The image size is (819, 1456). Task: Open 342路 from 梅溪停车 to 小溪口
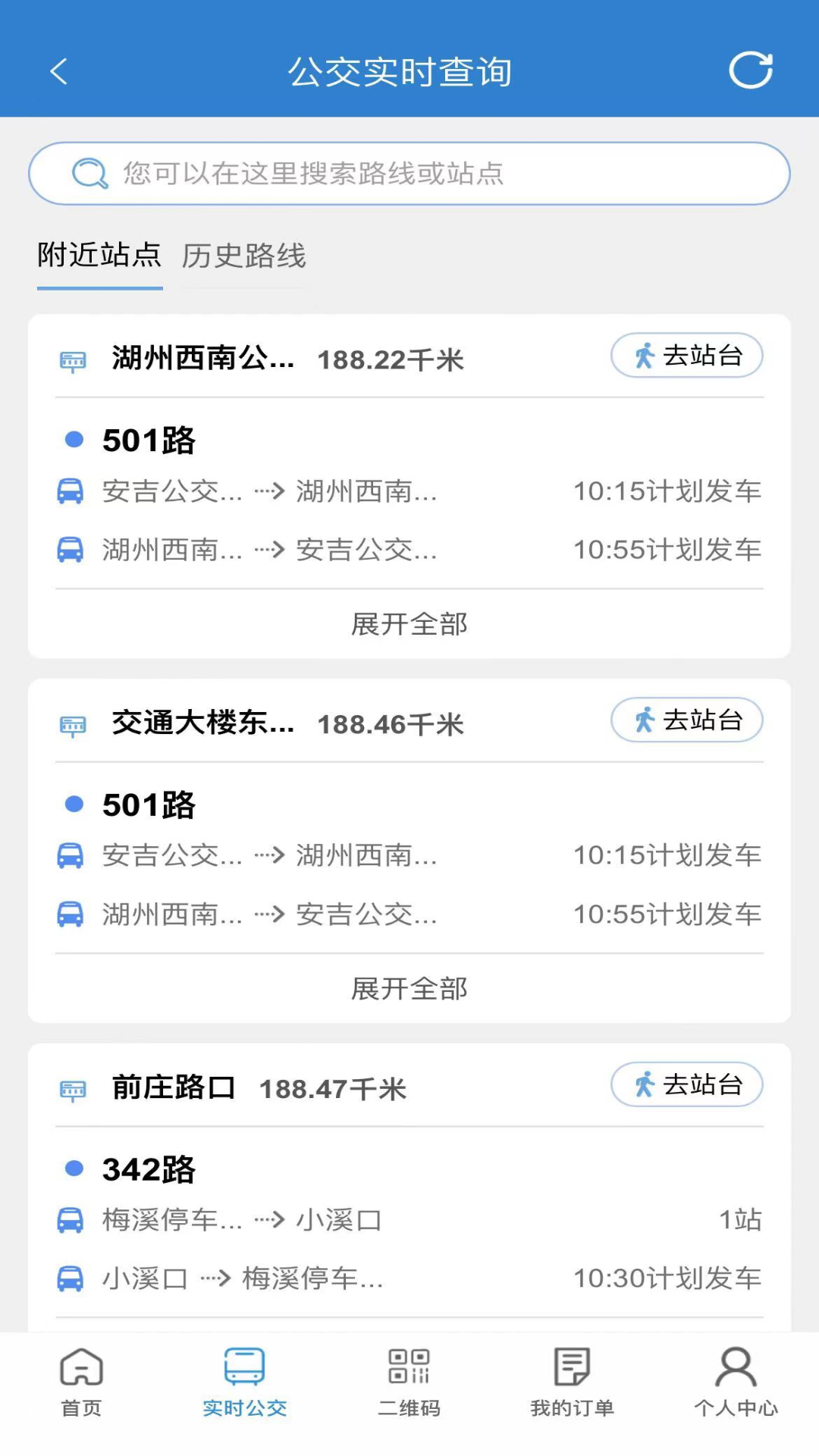point(409,1220)
